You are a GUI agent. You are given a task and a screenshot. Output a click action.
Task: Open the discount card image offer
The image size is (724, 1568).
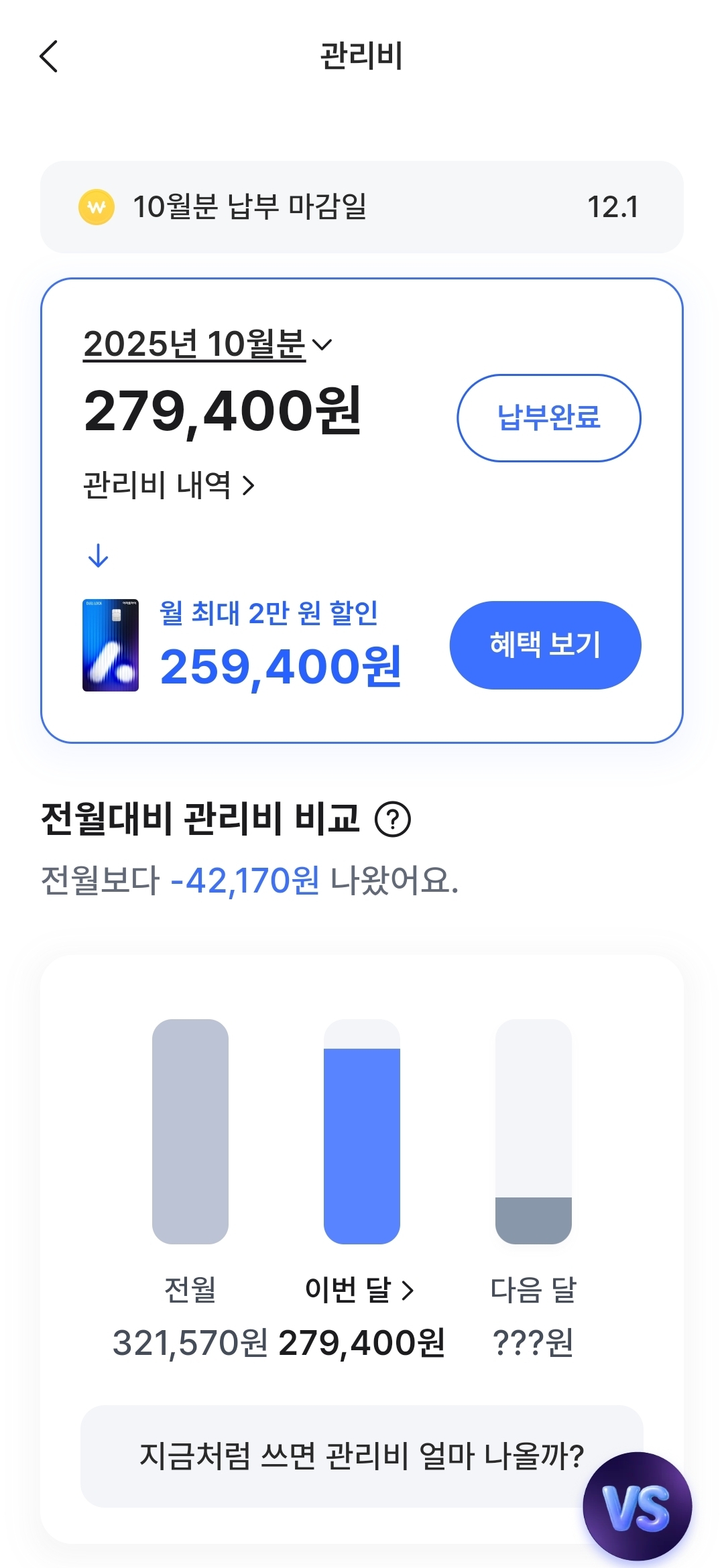coord(111,645)
